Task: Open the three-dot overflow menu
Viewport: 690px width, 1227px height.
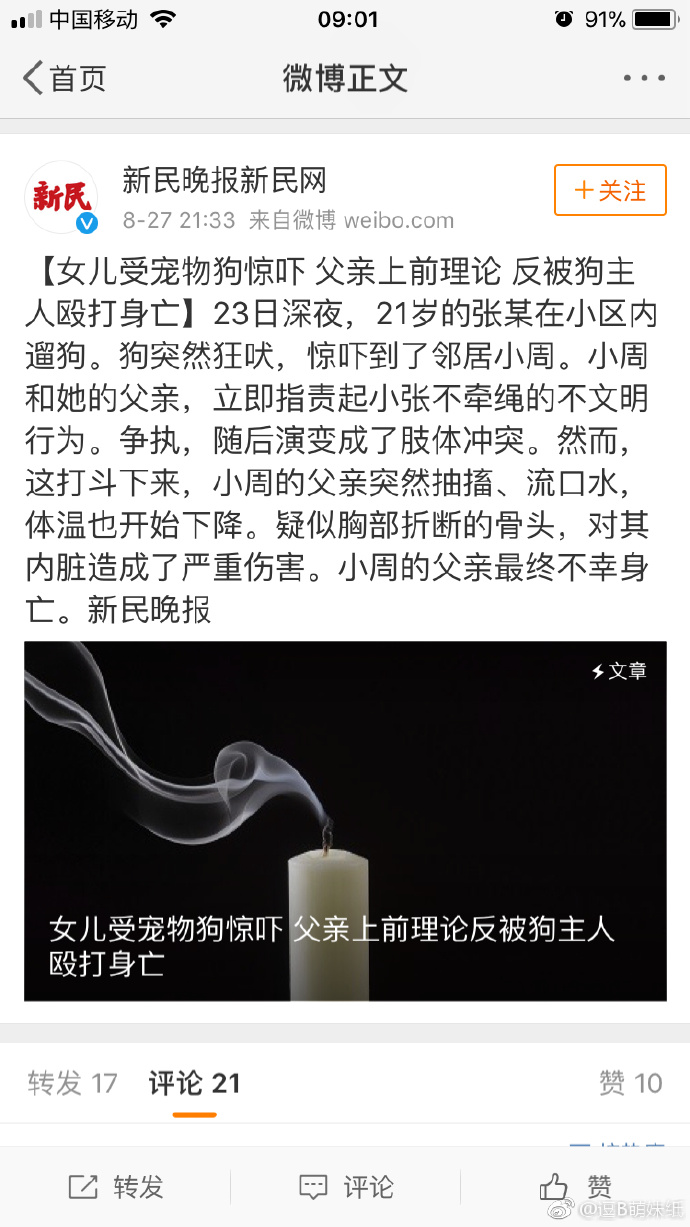Action: pyautogui.click(x=643, y=78)
